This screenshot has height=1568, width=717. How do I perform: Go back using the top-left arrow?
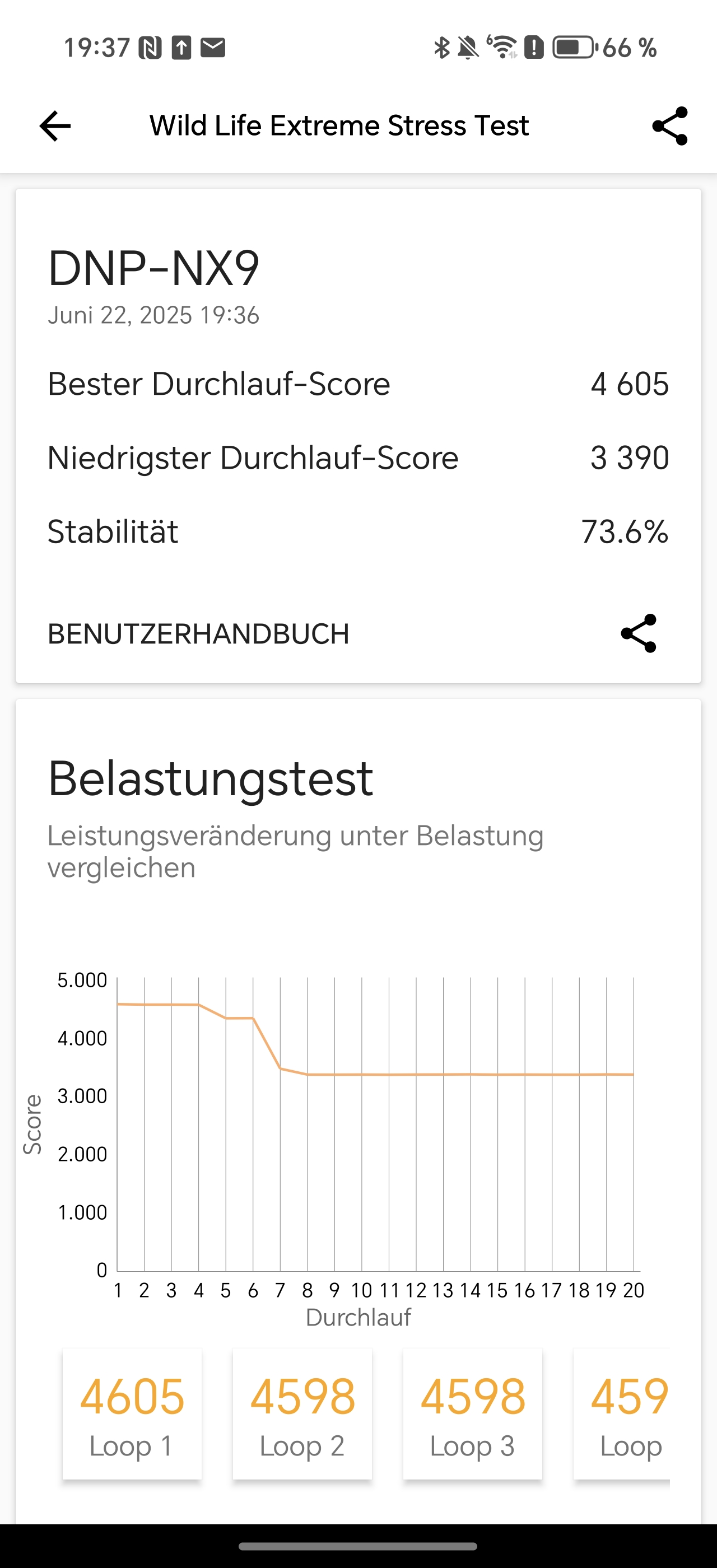click(55, 126)
